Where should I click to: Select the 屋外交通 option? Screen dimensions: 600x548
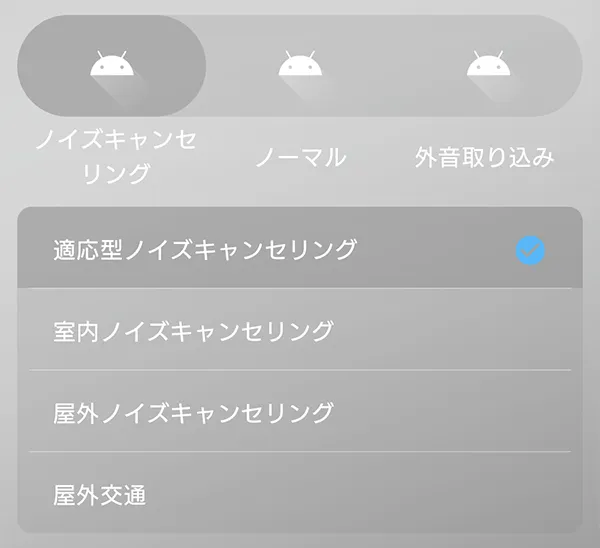tap(300, 493)
